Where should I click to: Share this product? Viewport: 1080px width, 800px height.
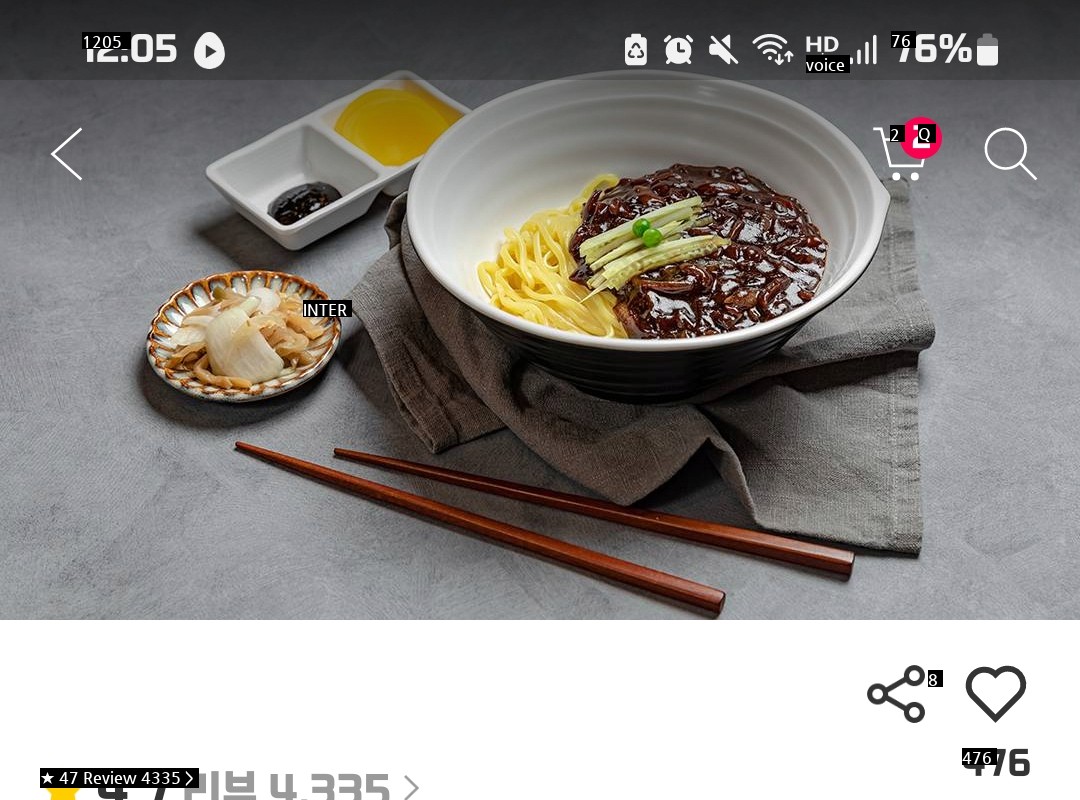click(897, 694)
